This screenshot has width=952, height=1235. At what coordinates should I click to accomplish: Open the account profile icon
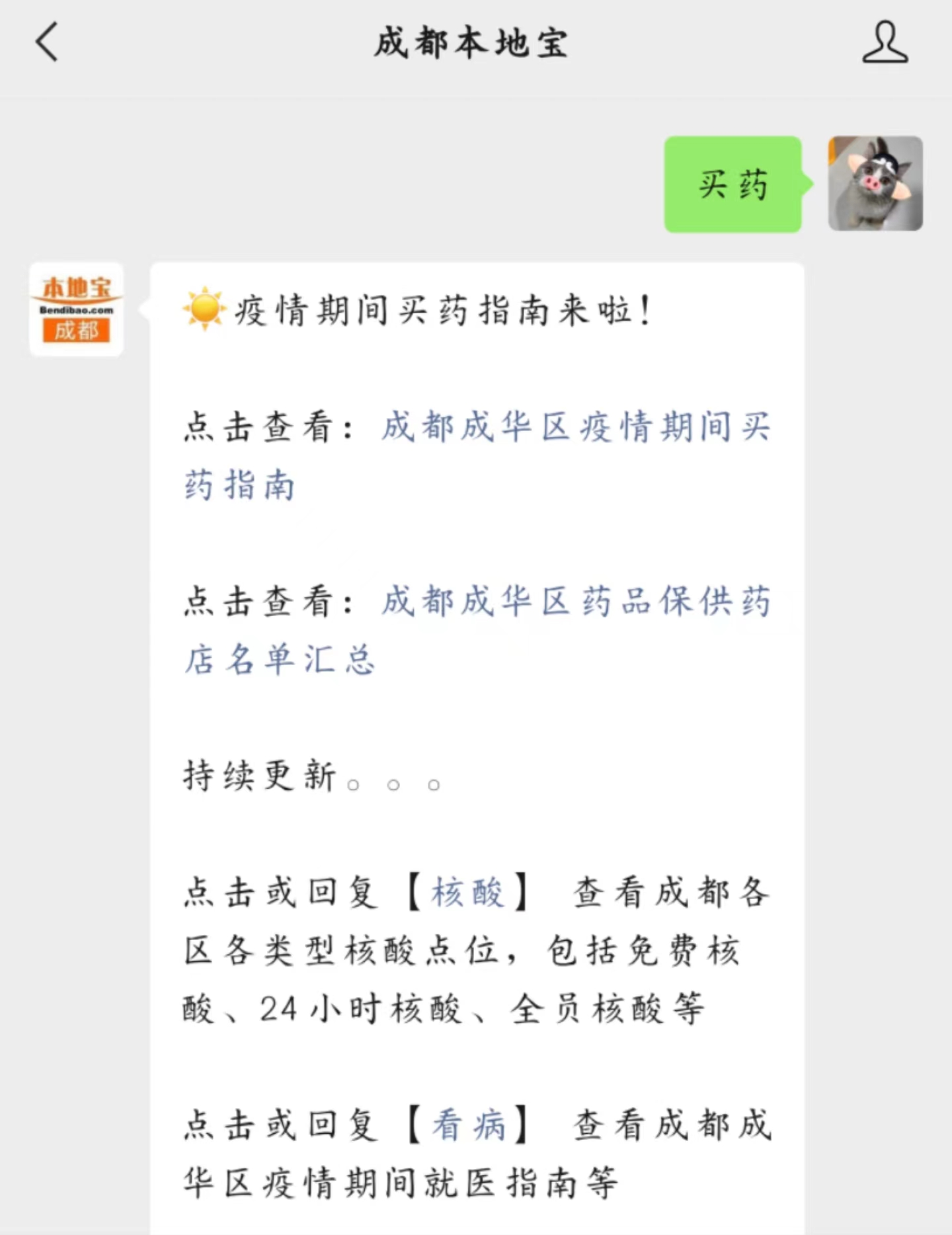tap(885, 42)
